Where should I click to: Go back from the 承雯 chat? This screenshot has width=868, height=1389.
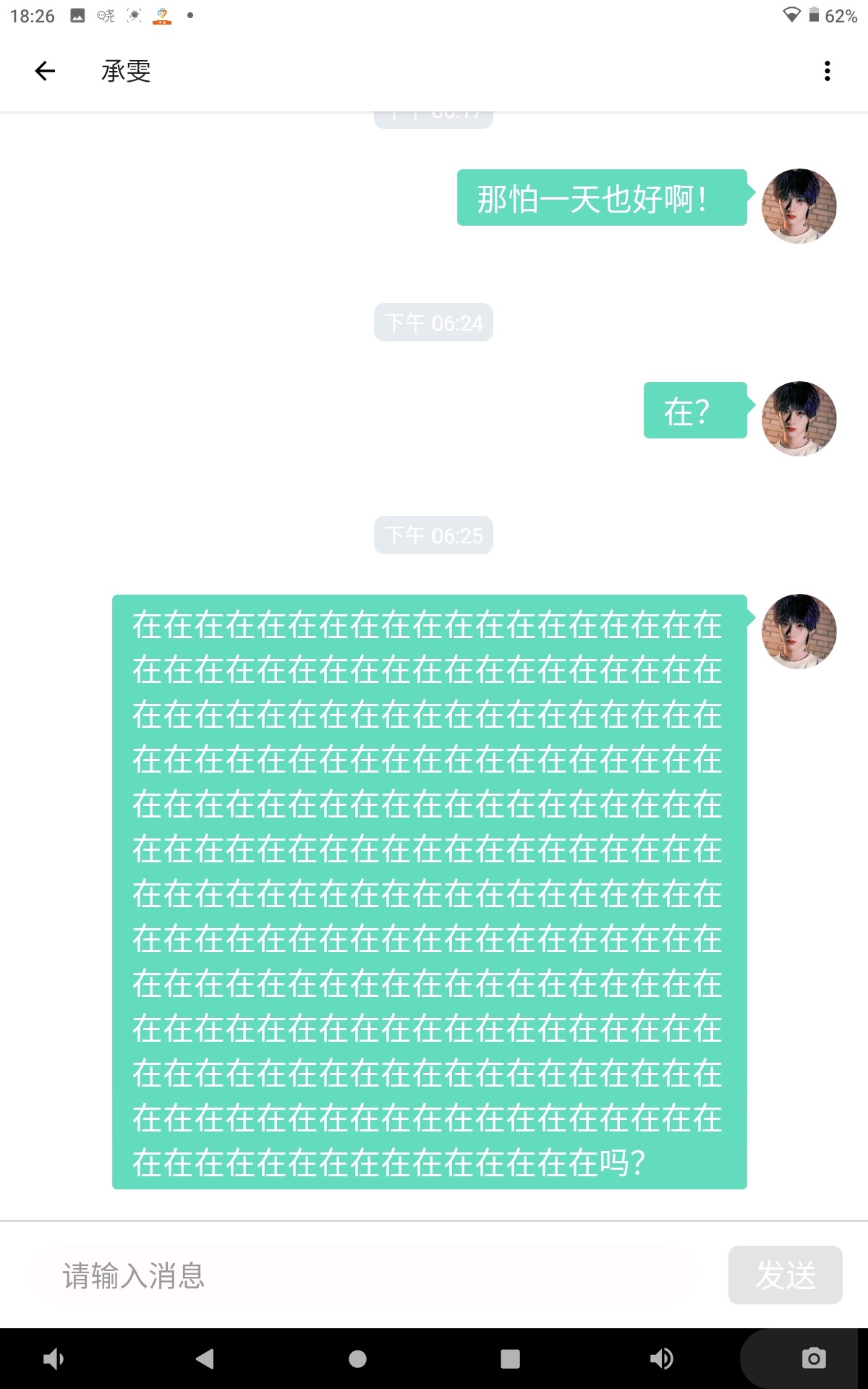tap(45, 71)
